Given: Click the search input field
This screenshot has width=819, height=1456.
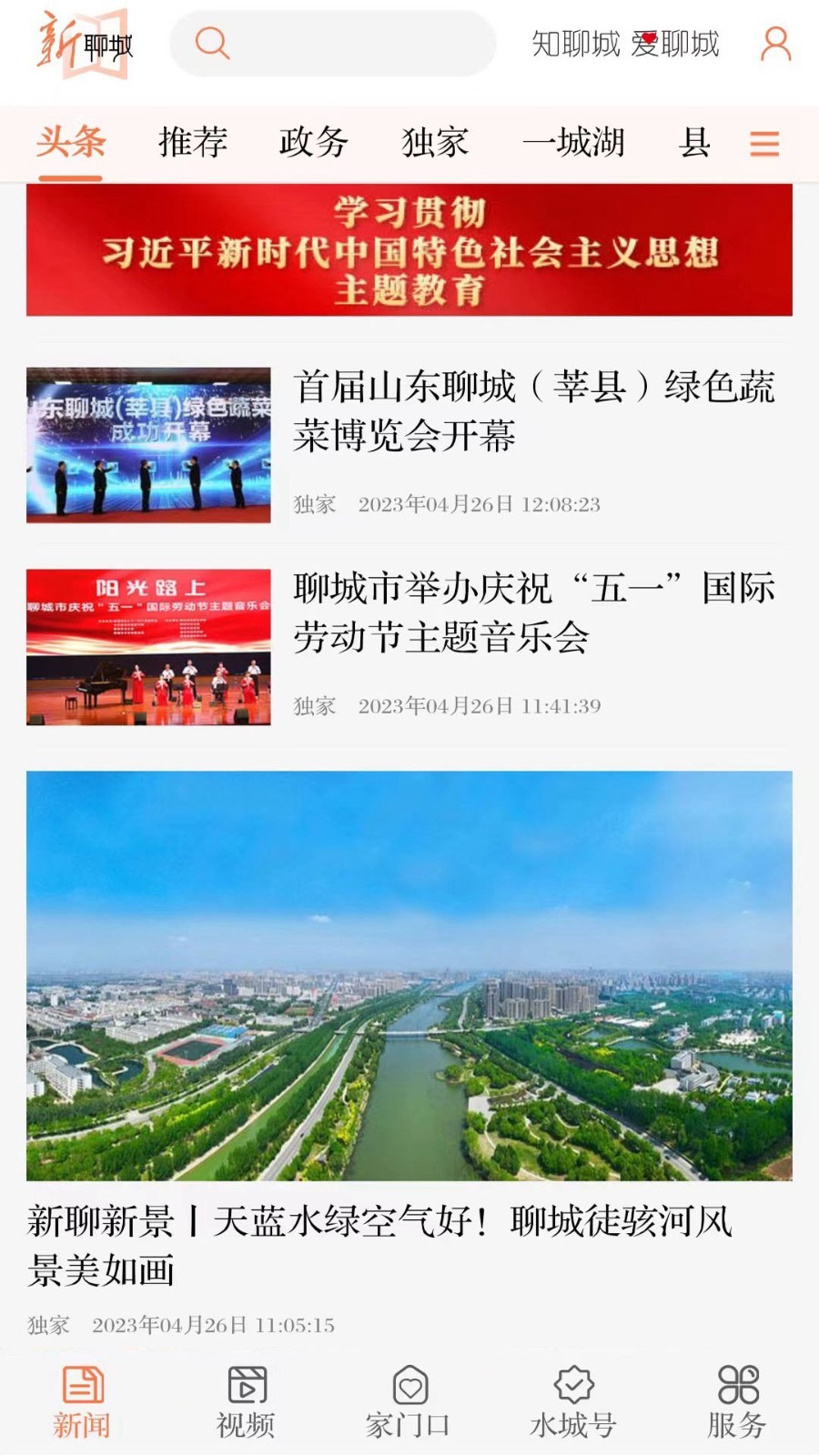Looking at the screenshot, I should tap(364, 43).
